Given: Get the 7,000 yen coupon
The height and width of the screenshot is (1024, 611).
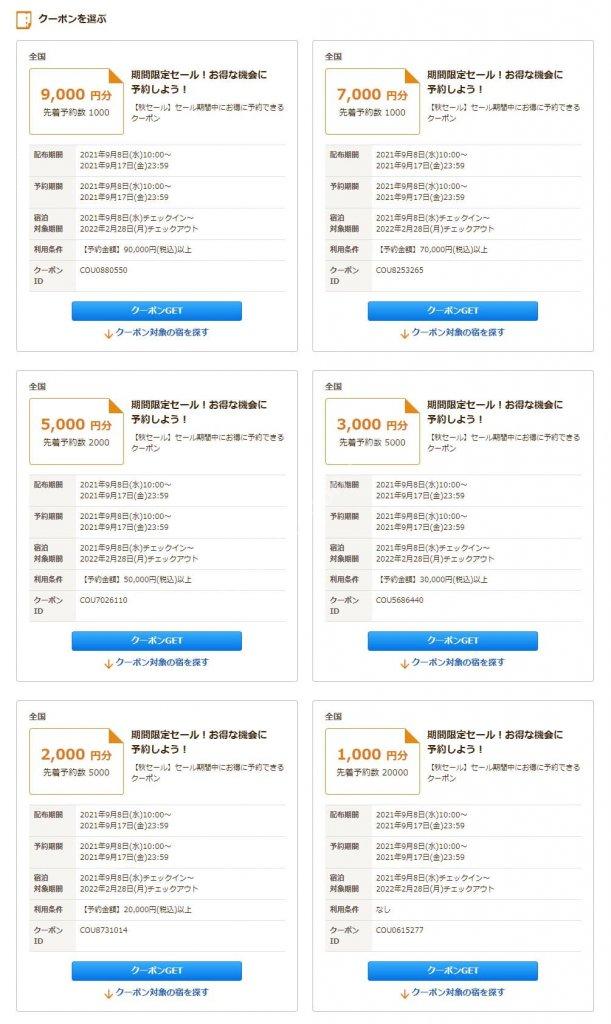Looking at the screenshot, I should [452, 311].
